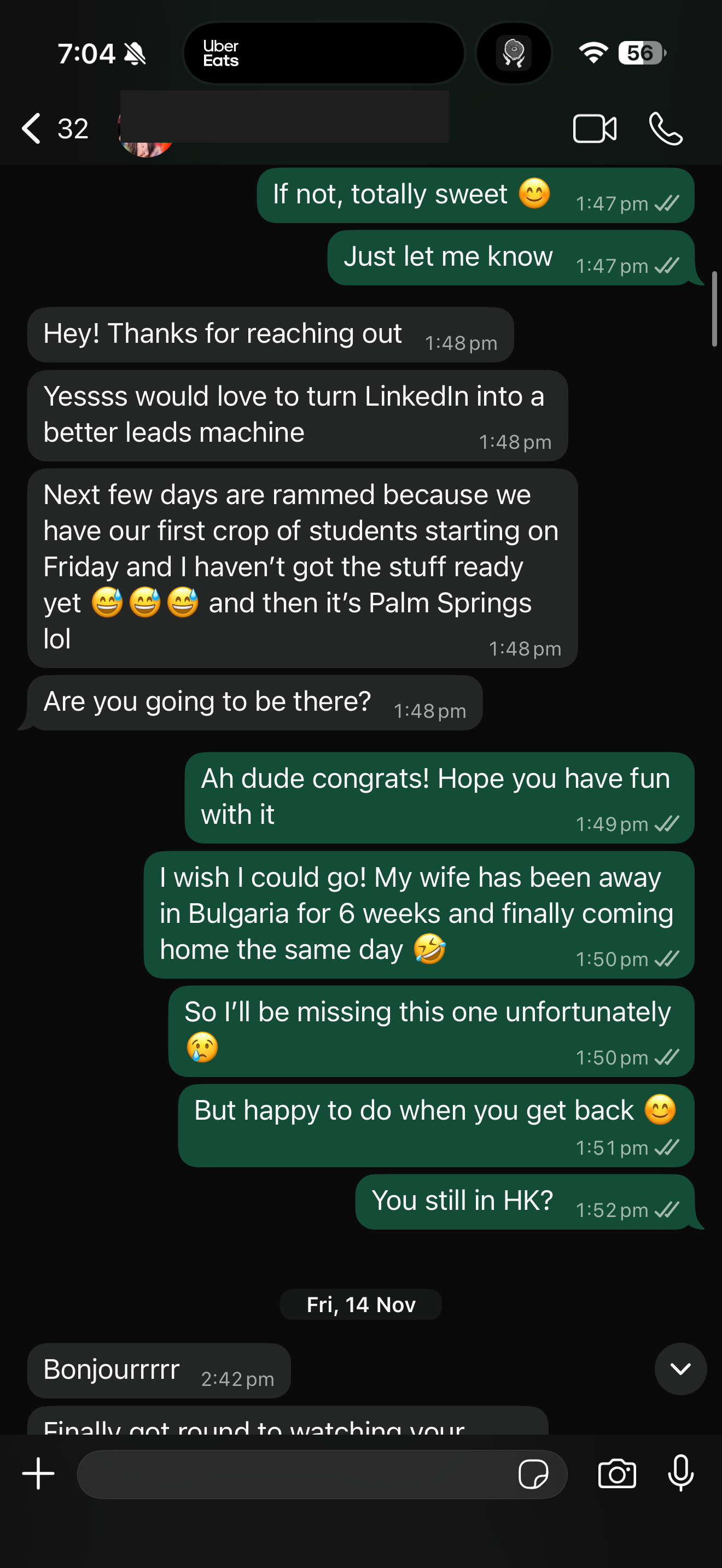The width and height of the screenshot is (722, 1568).
Task: Start a video call
Action: click(x=594, y=128)
